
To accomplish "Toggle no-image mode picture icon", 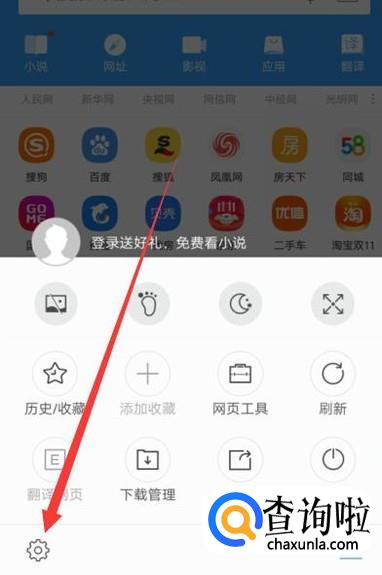I will [x=56, y=303].
